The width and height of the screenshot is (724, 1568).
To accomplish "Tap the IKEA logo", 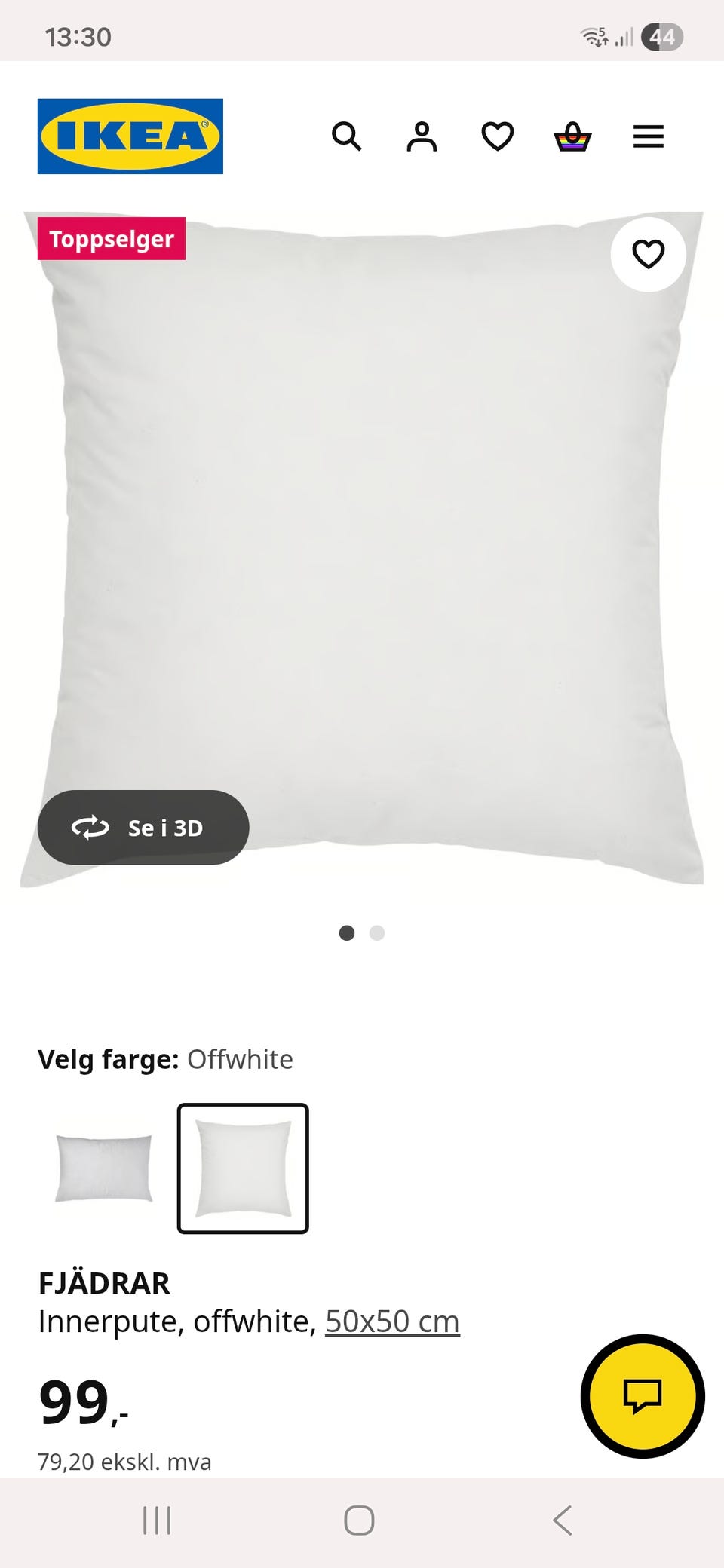I will [x=129, y=136].
